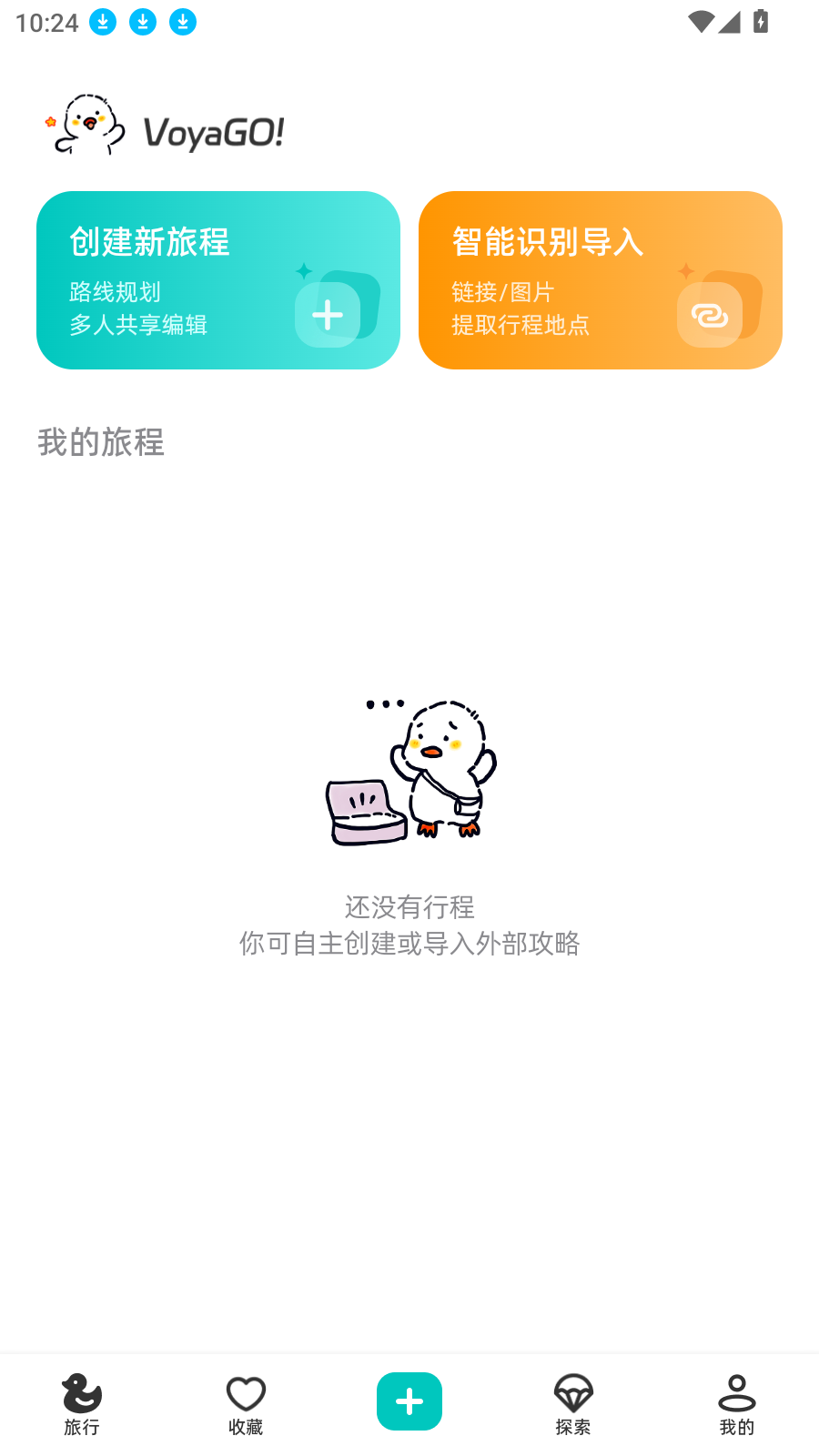The height and width of the screenshot is (1456, 819).
Task: Open the 智能识别导入 card
Action: 601,280
